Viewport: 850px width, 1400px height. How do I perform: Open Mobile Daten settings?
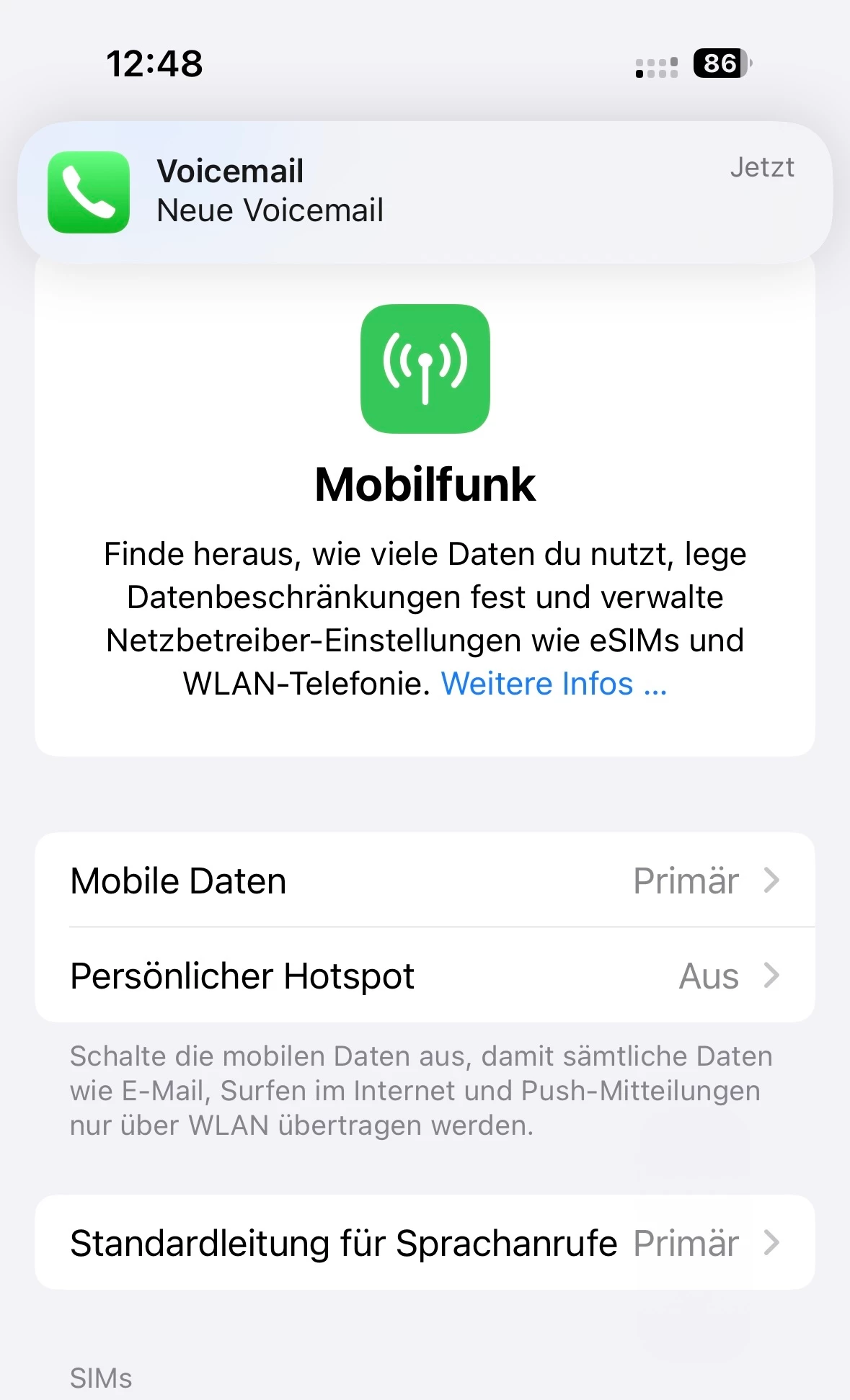425,880
